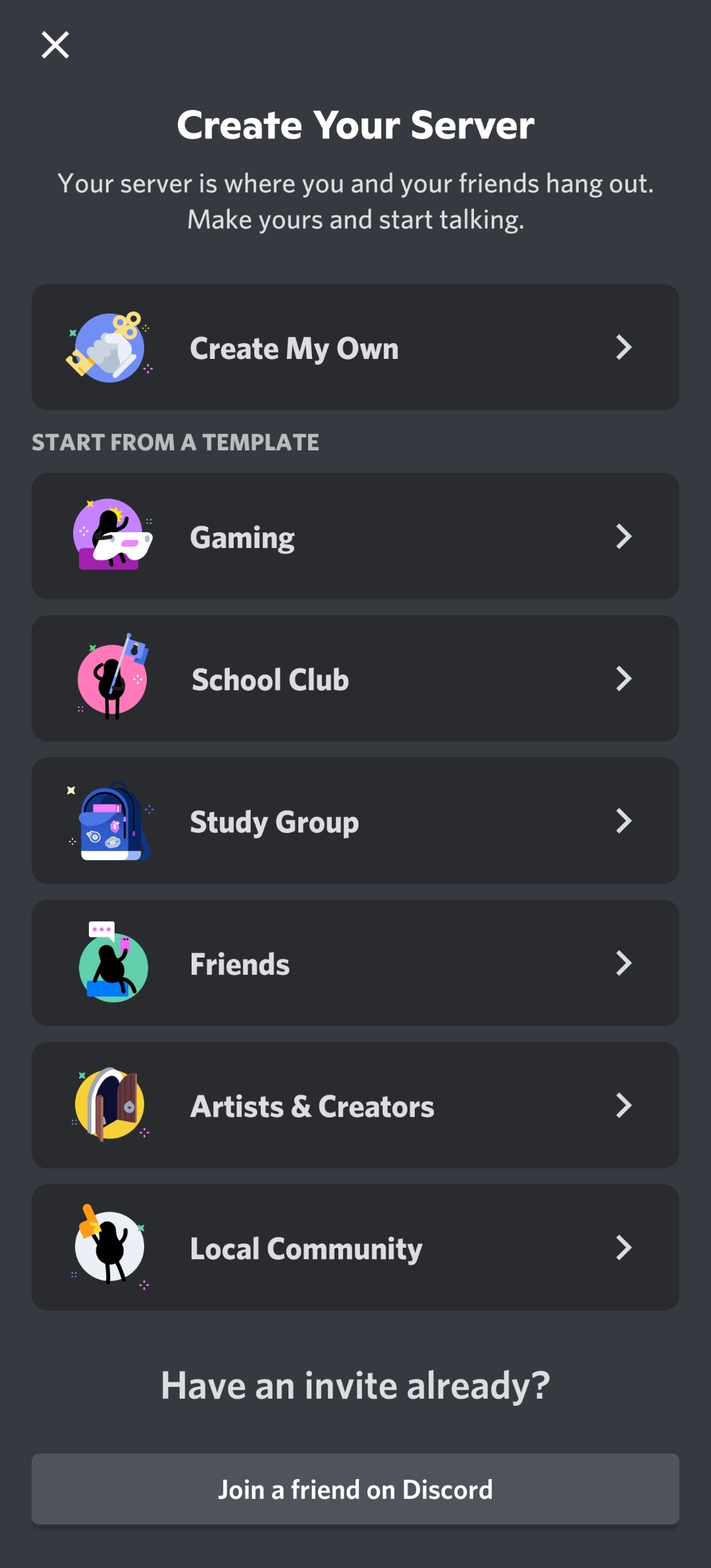Open the Friends template chevron
711x1568 pixels.
(x=624, y=963)
